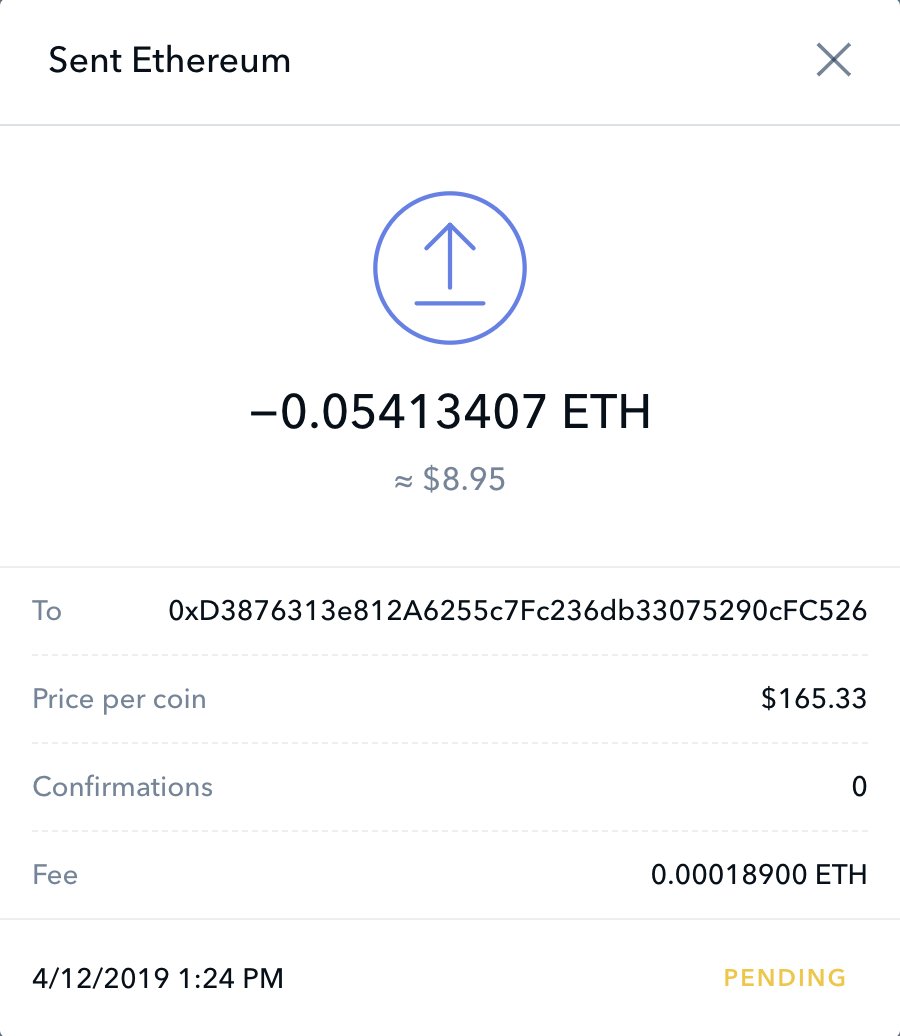Close the Sent Ethereum dialog
Viewport: 900px width, 1036px height.
(x=833, y=61)
